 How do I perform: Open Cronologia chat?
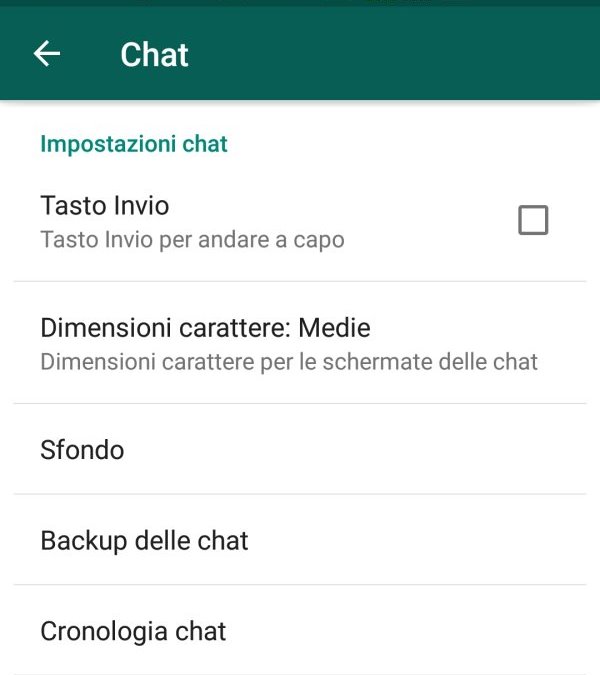(134, 632)
